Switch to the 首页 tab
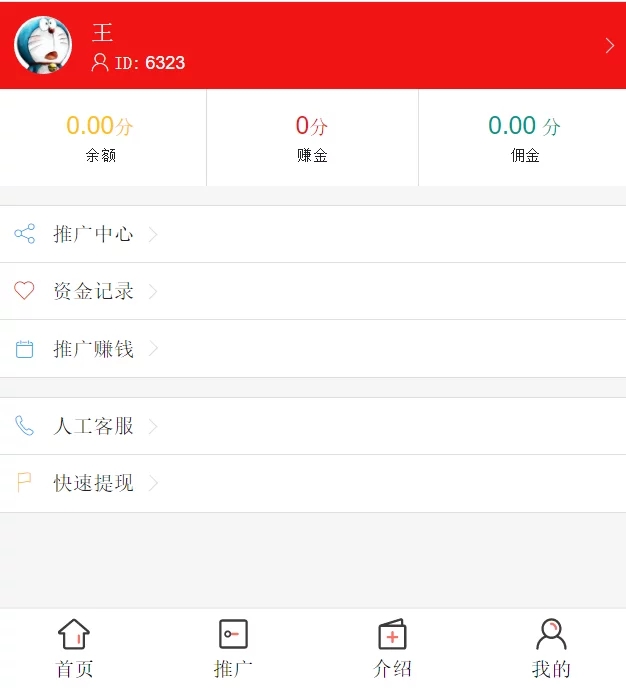This screenshot has height=688, width=626. [x=74, y=647]
